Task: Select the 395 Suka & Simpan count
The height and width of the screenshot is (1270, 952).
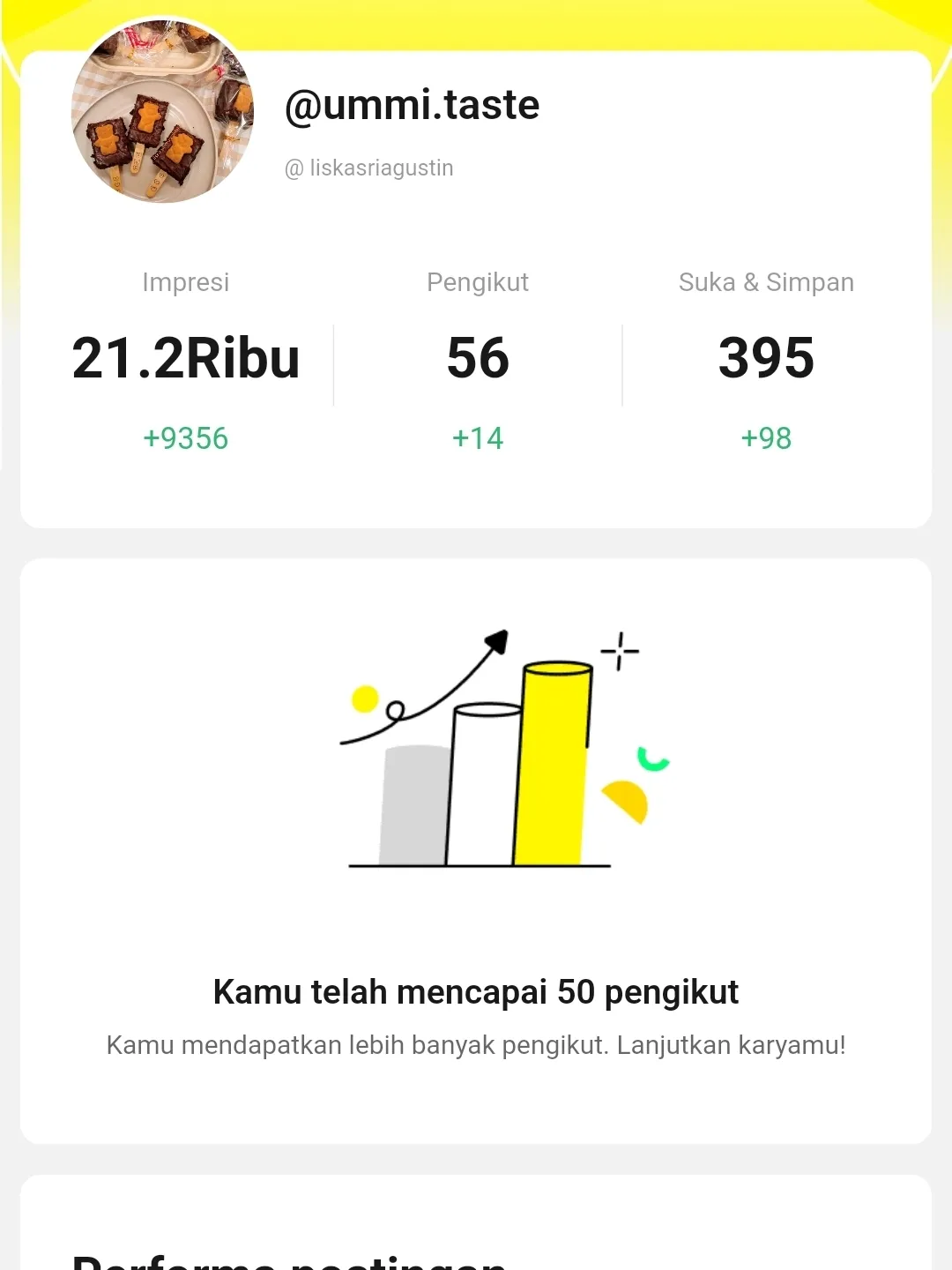Action: 765,357
